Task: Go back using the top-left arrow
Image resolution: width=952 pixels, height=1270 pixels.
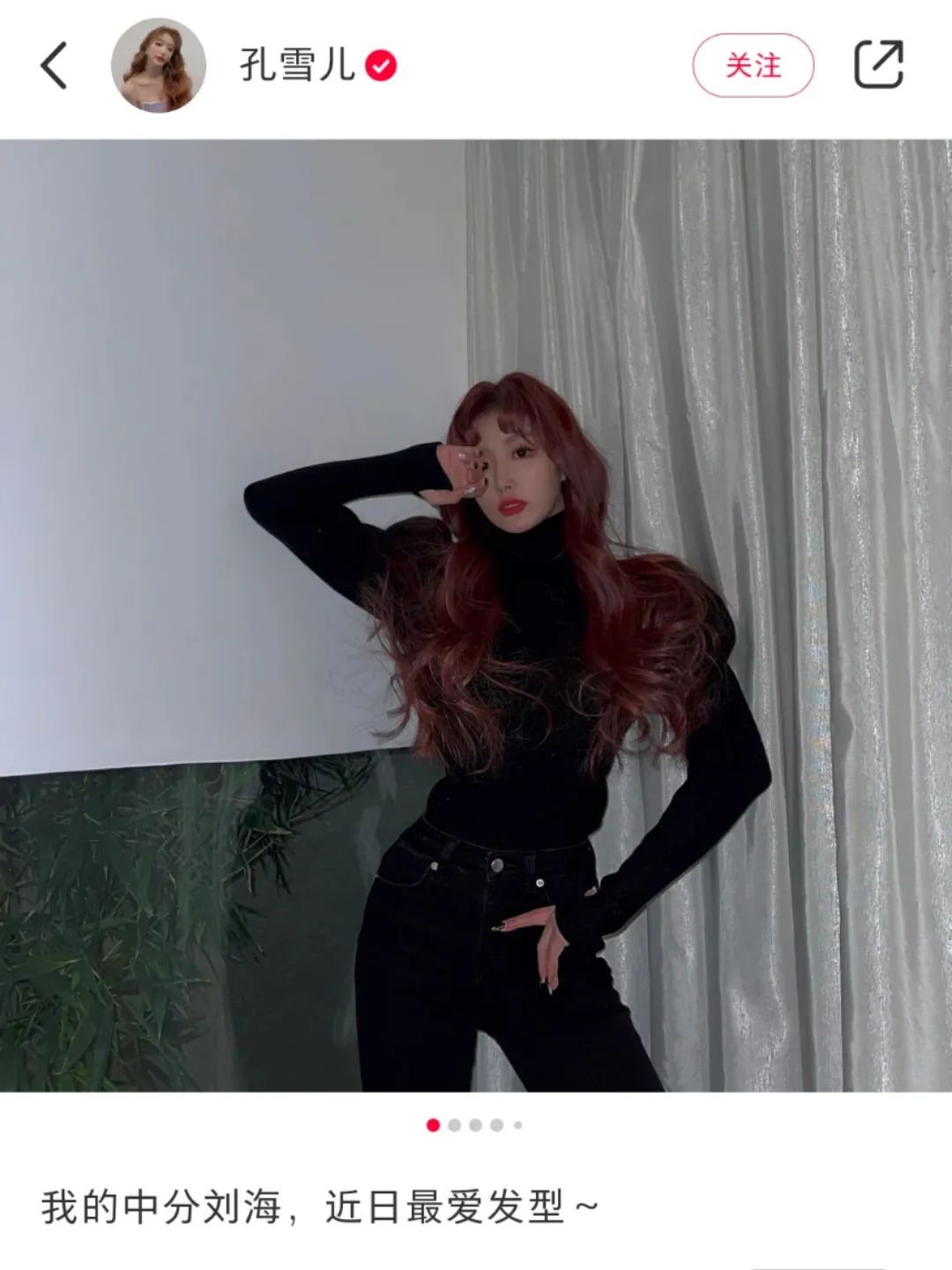Action: (x=54, y=66)
